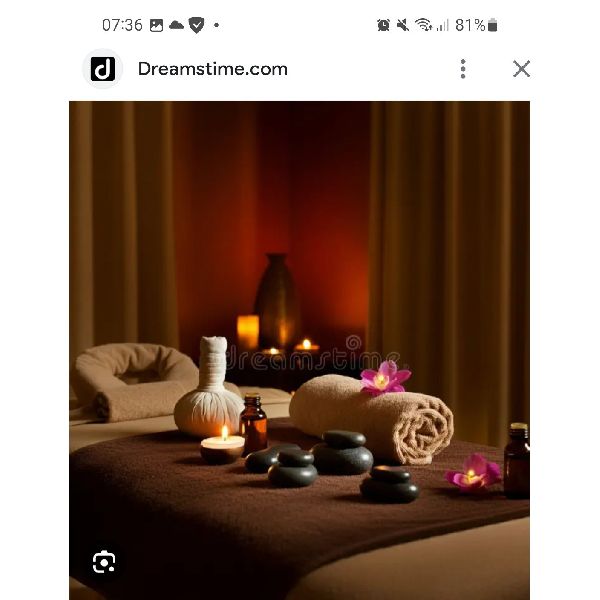This screenshot has height=600, width=600.
Task: Open the spa stock photo
Action: 299,350
